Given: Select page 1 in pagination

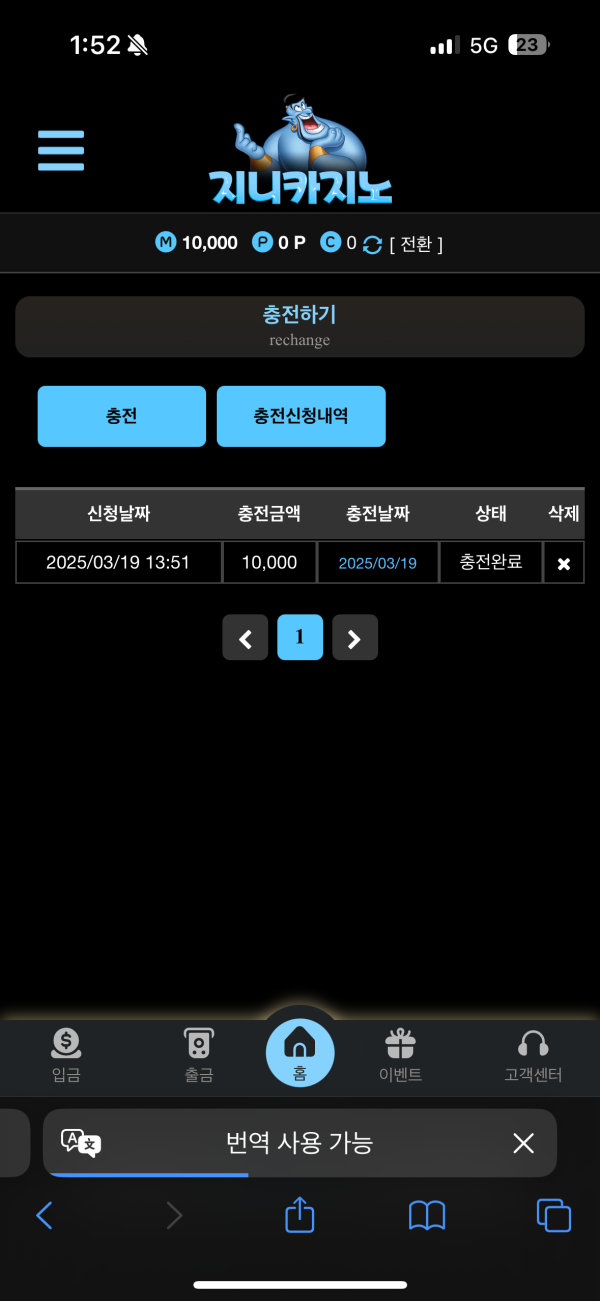Looking at the screenshot, I should [x=300, y=638].
